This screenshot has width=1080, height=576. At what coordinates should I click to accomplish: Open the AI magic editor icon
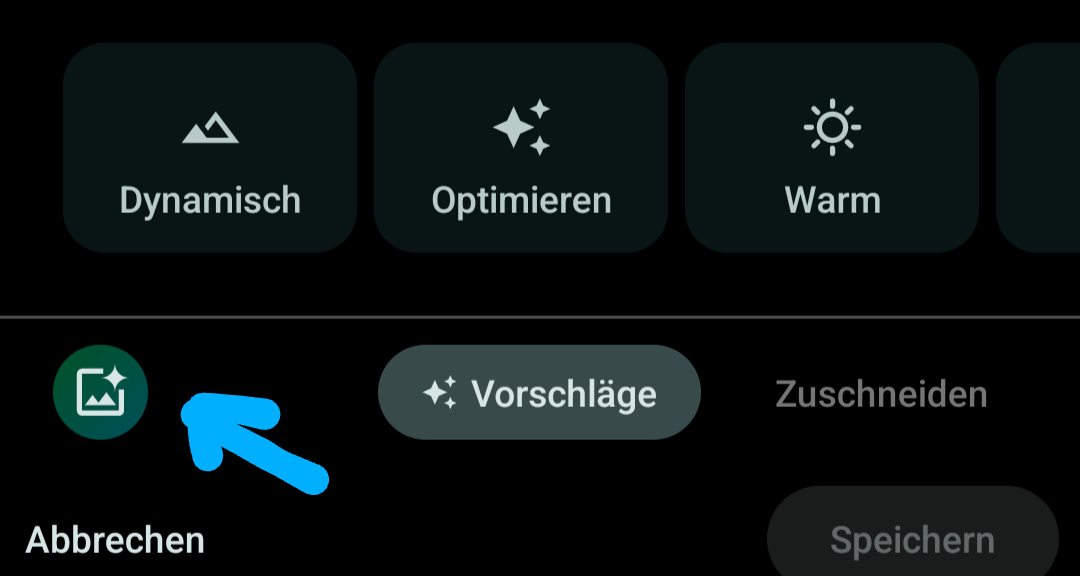click(100, 392)
